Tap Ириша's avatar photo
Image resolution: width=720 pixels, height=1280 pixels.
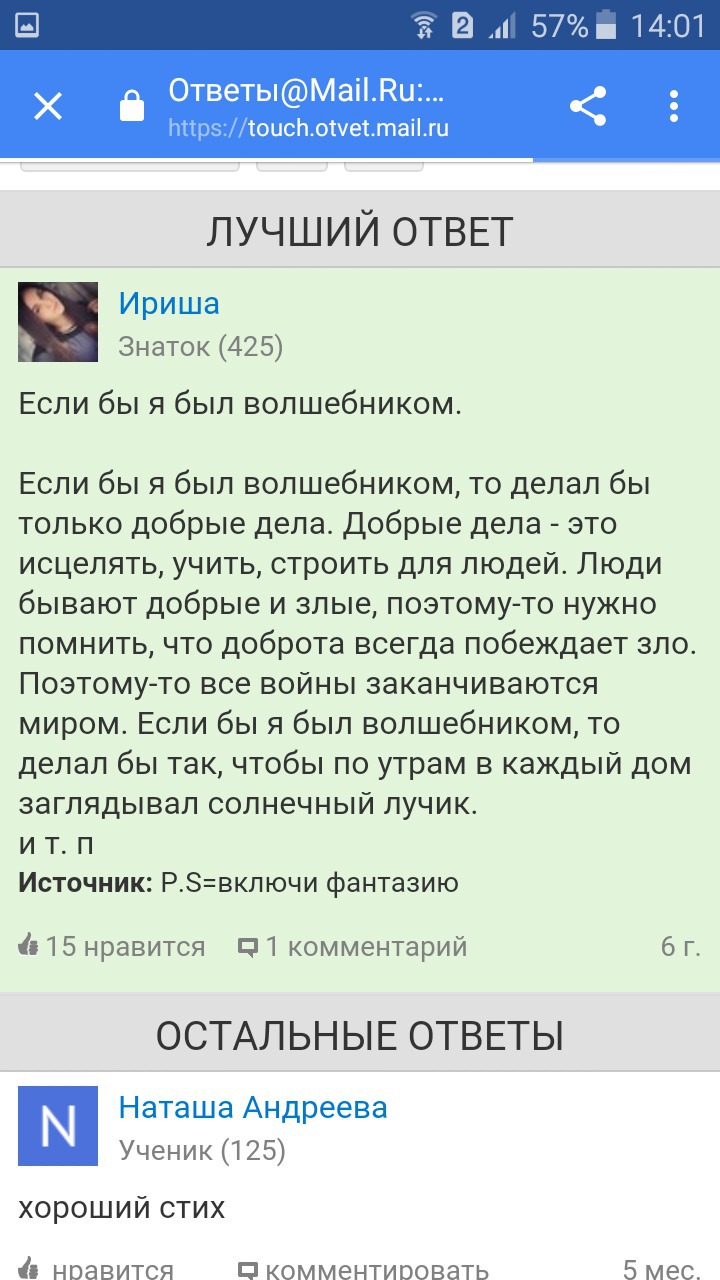pos(58,321)
